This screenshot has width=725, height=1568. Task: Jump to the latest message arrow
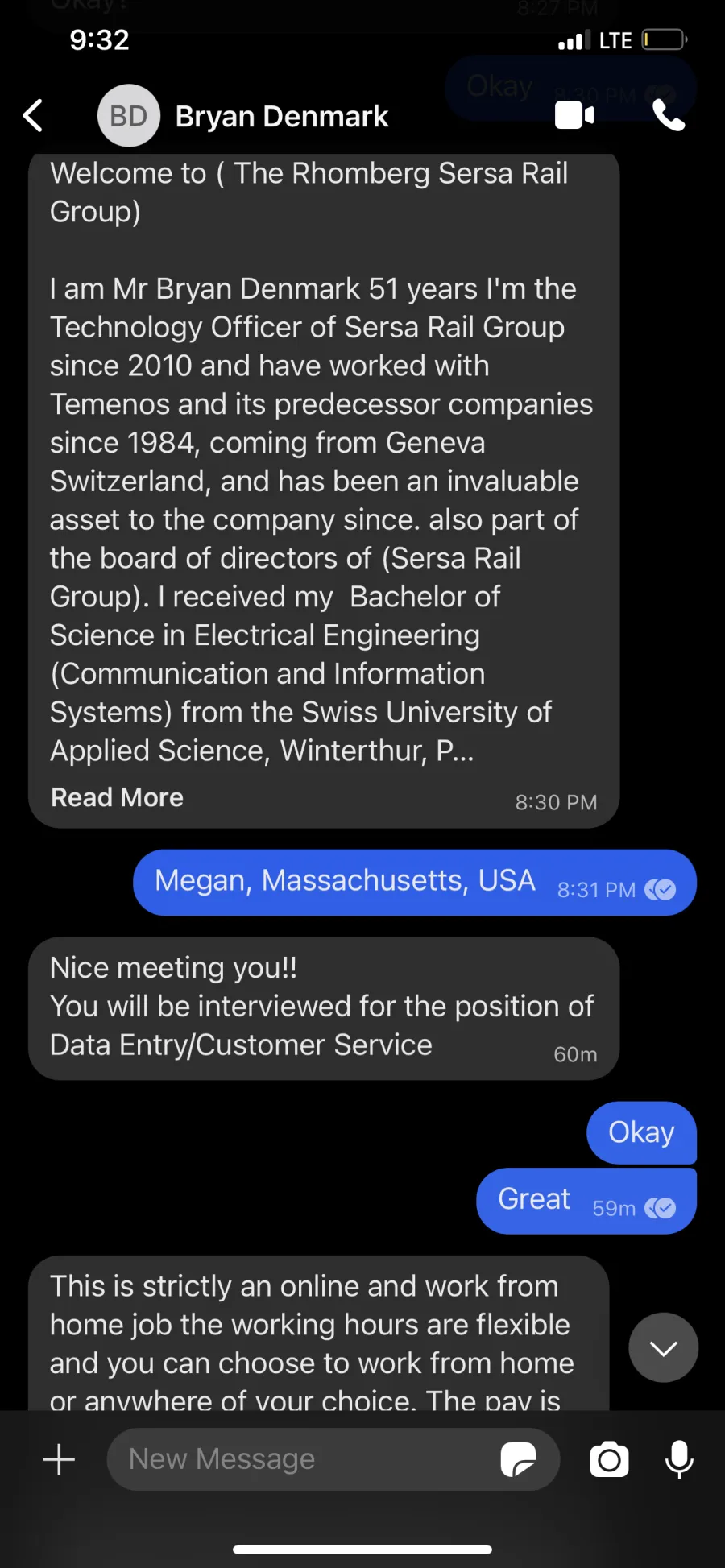[x=663, y=1347]
